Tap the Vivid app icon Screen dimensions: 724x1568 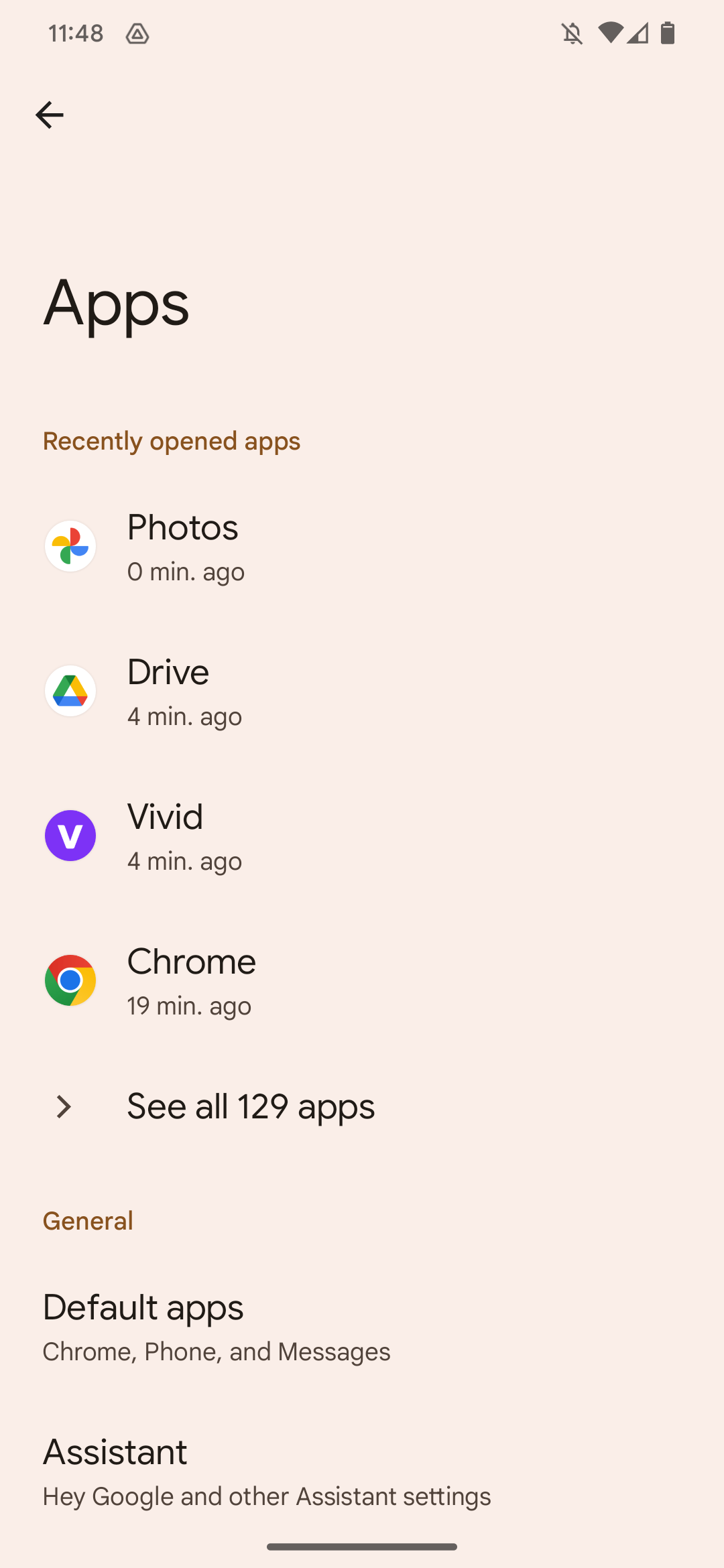click(x=70, y=835)
